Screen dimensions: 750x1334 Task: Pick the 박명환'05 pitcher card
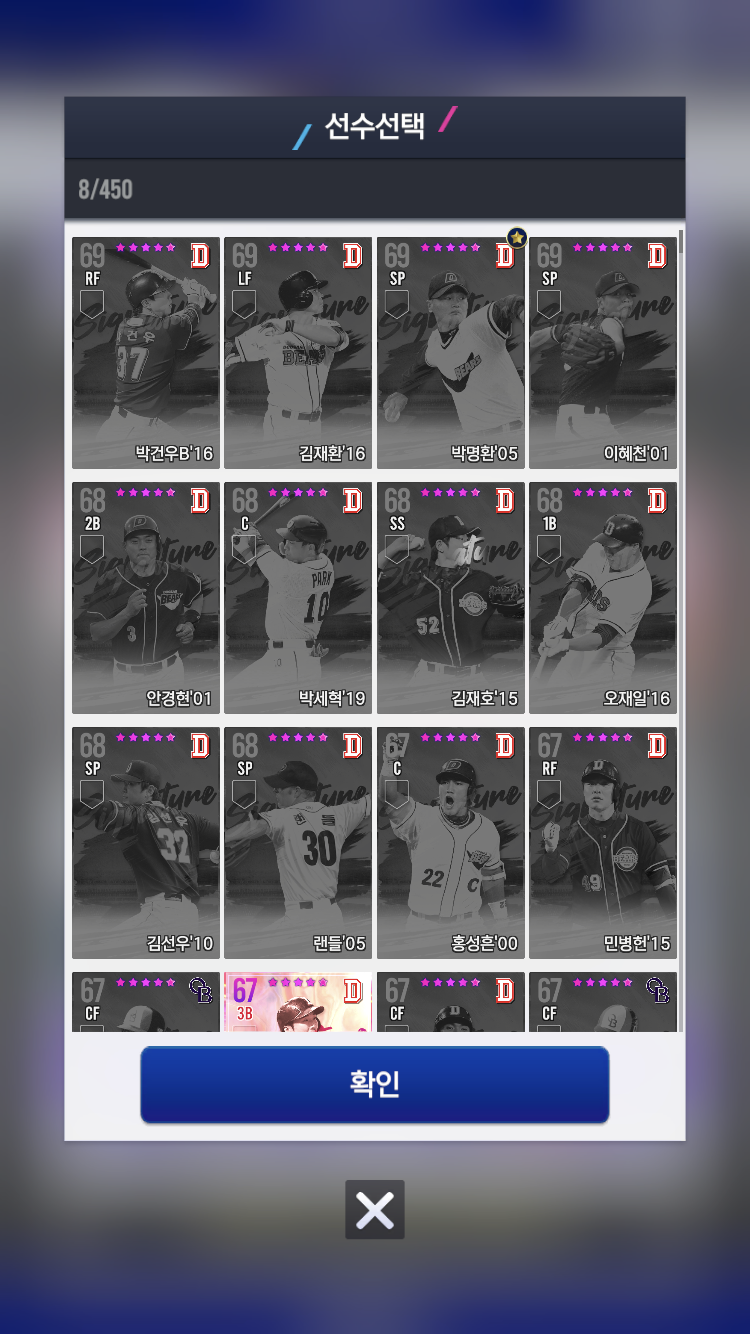(x=451, y=352)
